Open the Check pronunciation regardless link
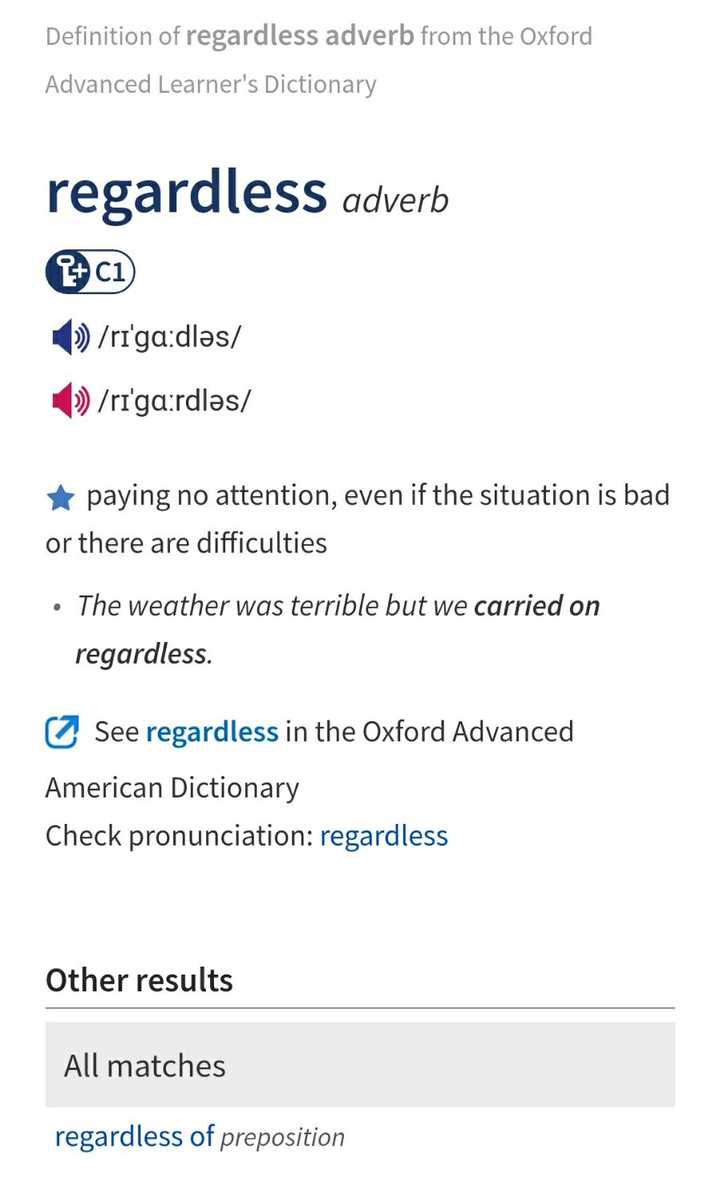Image resolution: width=720 pixels, height=1199 pixels. click(x=383, y=836)
